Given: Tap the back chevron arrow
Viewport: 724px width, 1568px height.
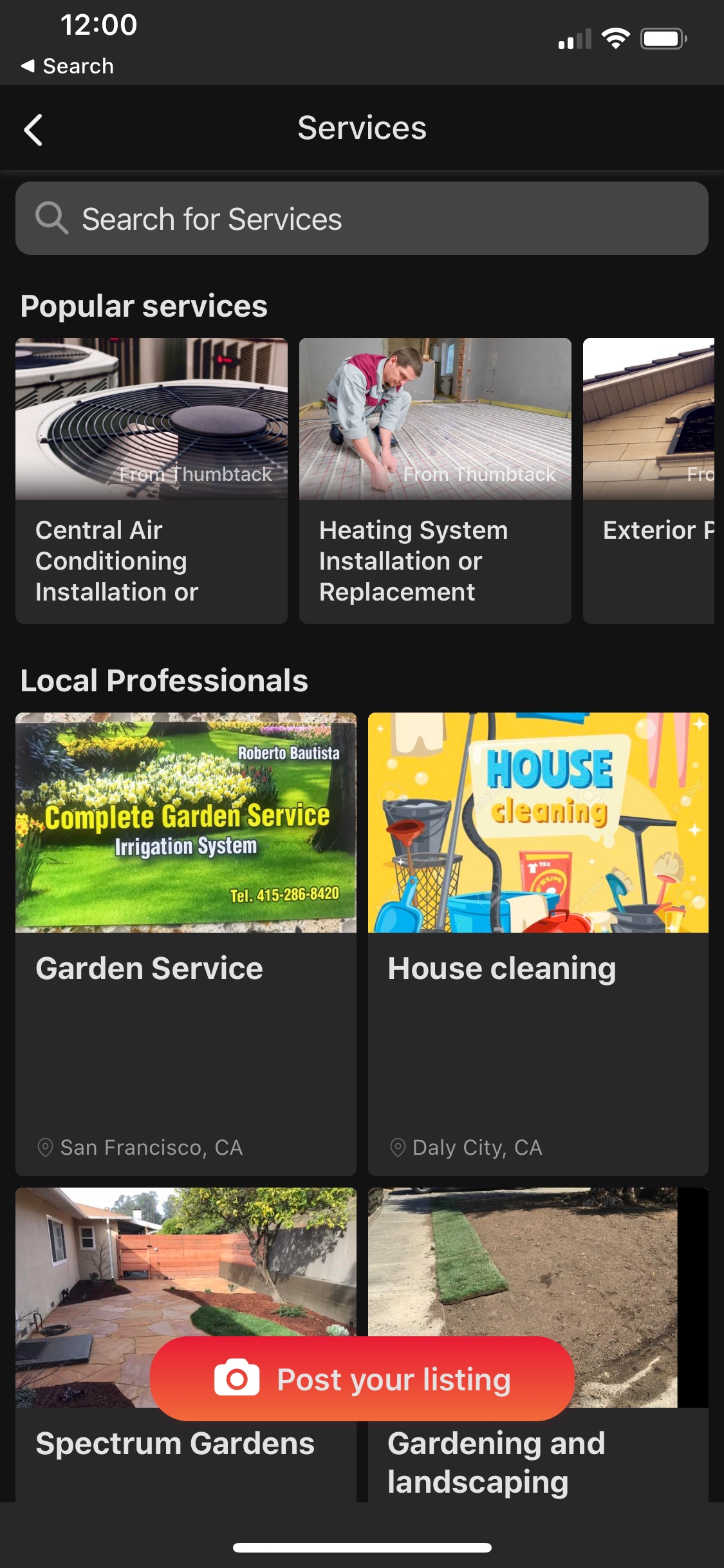Looking at the screenshot, I should [x=33, y=128].
